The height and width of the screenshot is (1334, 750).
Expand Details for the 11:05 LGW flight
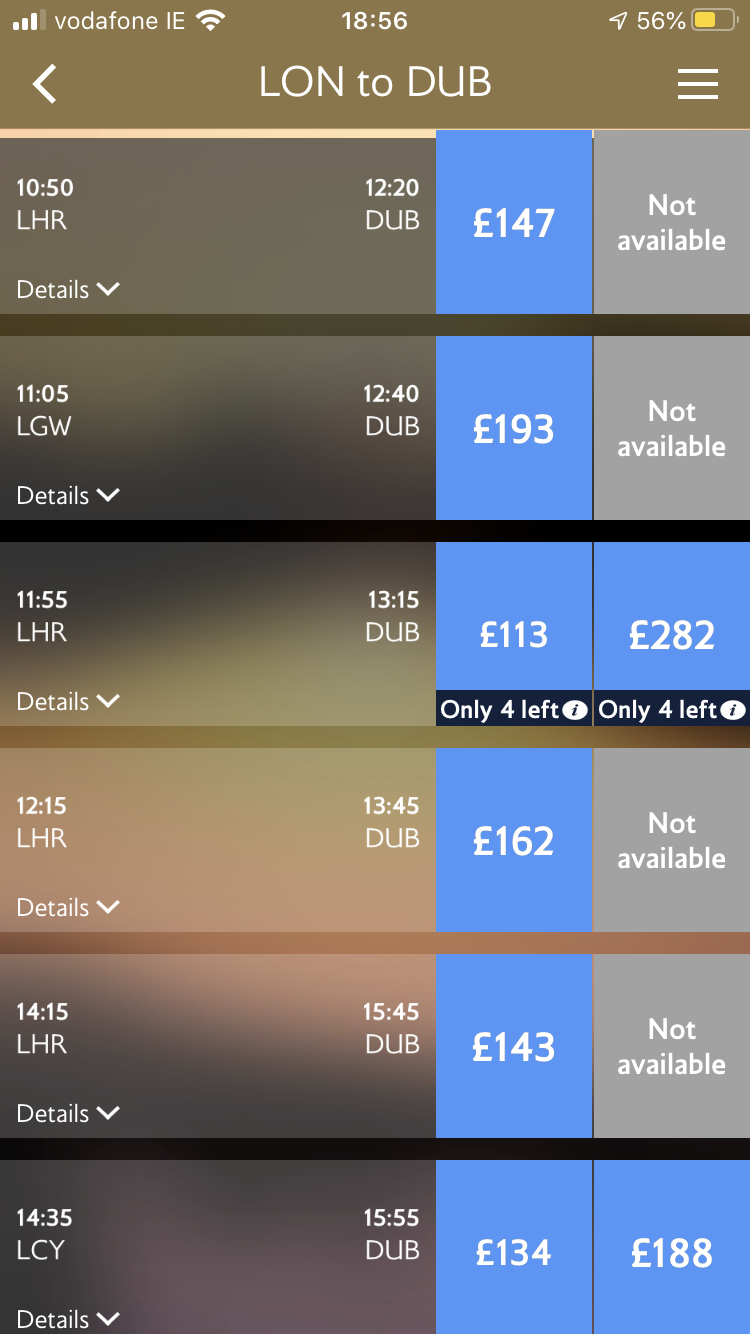point(68,496)
